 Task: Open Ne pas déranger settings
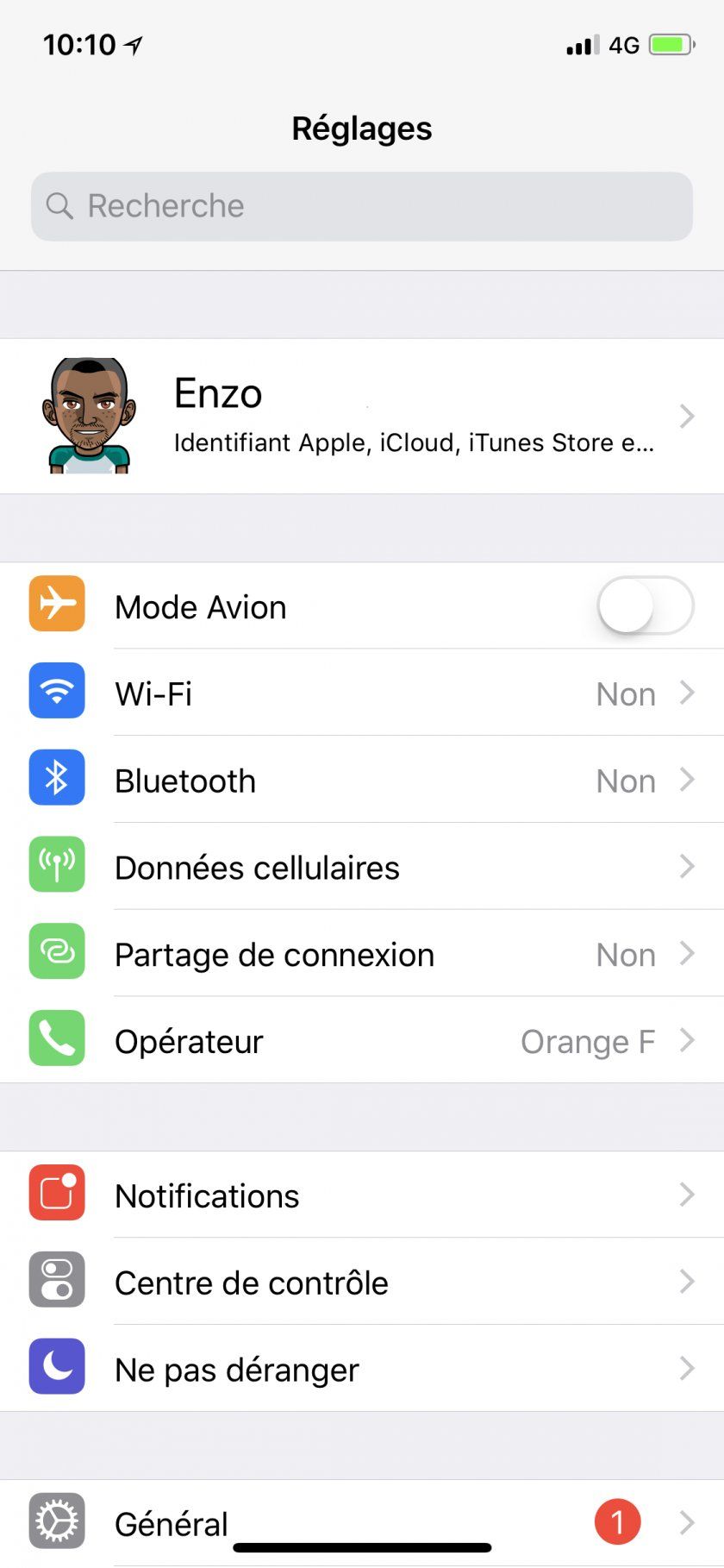click(x=362, y=1369)
